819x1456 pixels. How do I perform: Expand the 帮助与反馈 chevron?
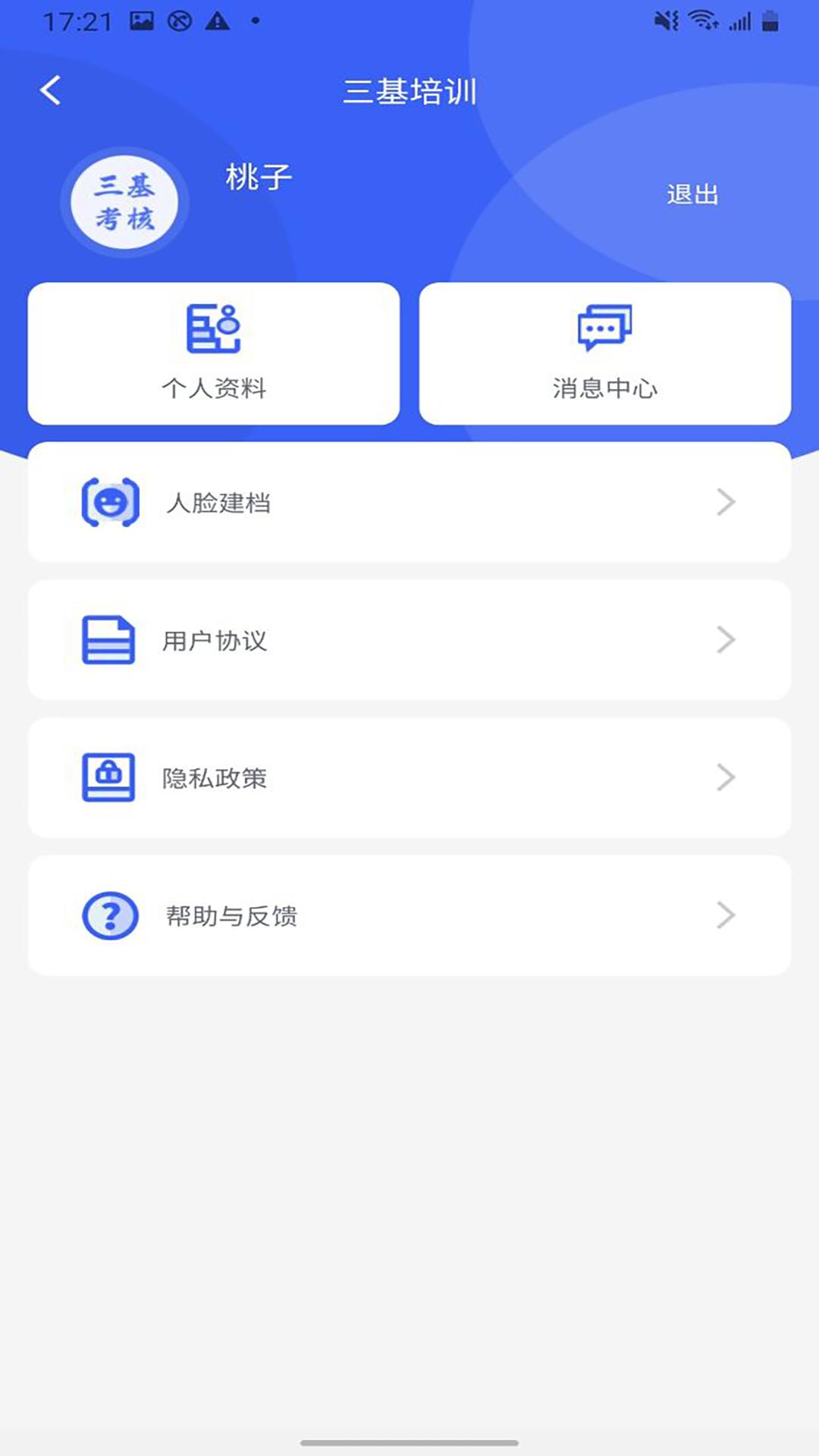(x=726, y=915)
